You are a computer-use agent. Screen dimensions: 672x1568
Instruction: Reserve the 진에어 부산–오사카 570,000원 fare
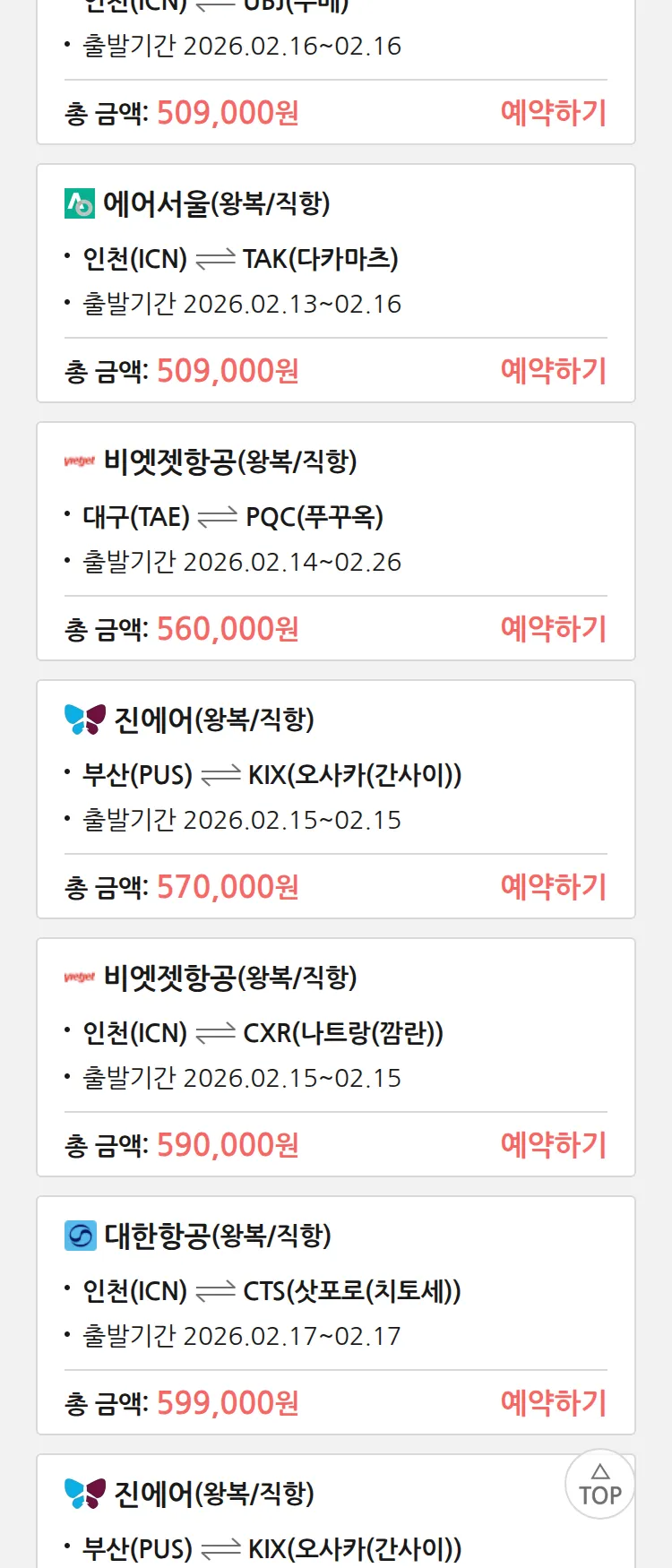[x=553, y=887]
